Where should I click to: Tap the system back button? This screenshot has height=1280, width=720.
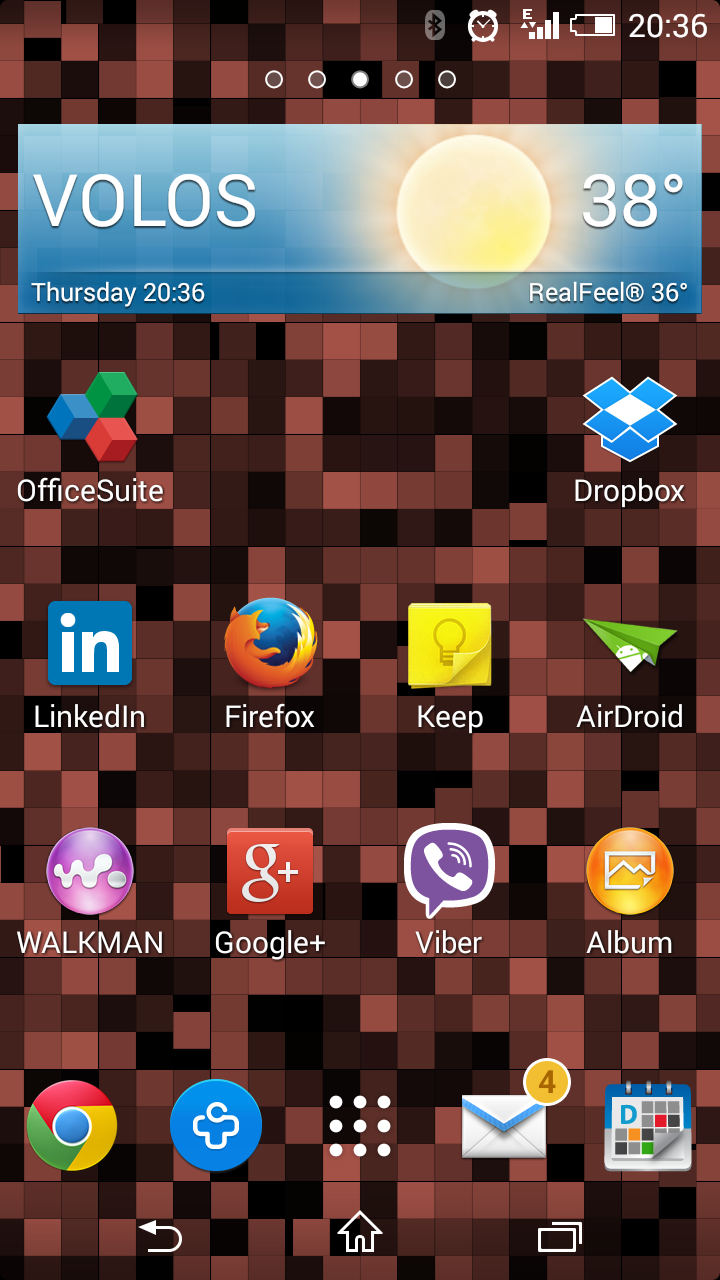160,1236
